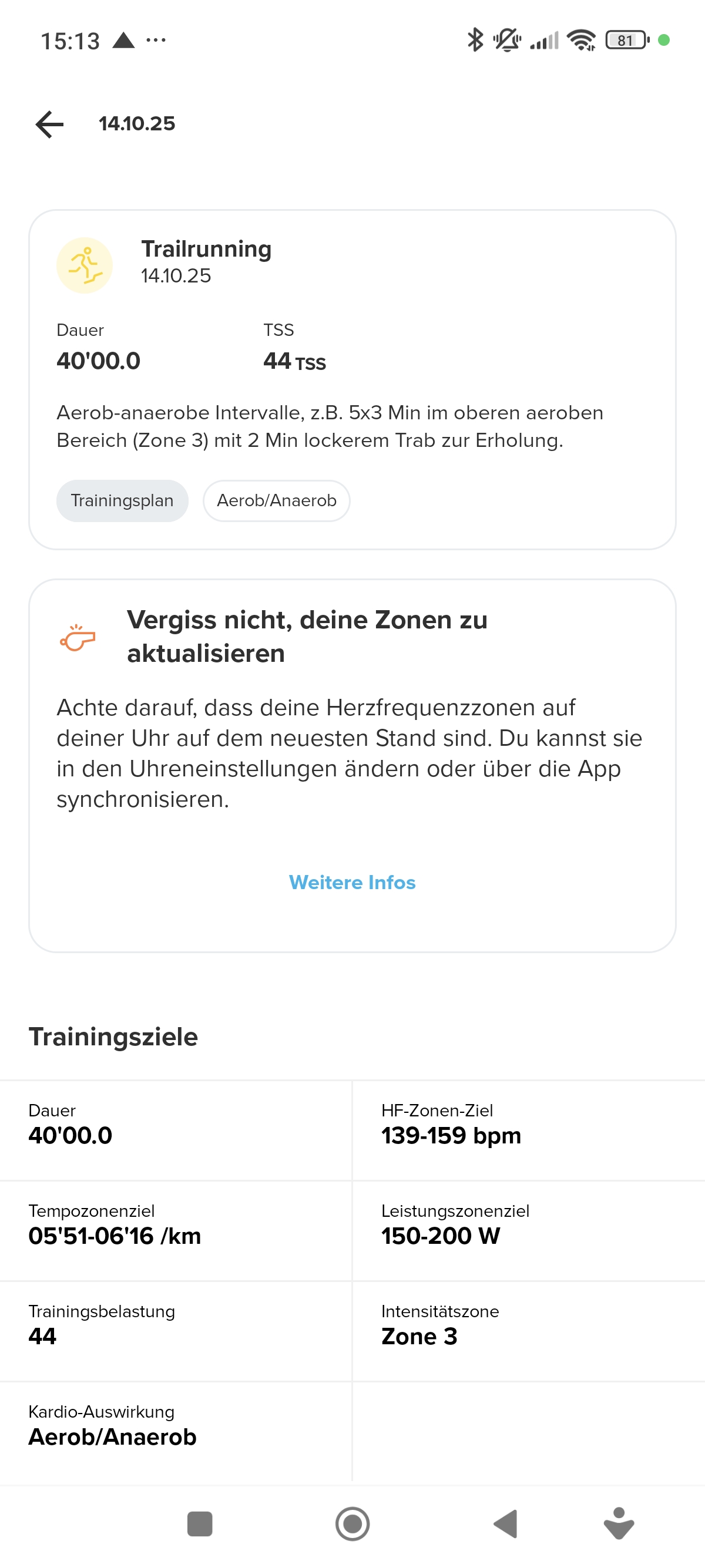Select the Aerob/Anaerob chip
The height and width of the screenshot is (1568, 705).
coord(276,500)
